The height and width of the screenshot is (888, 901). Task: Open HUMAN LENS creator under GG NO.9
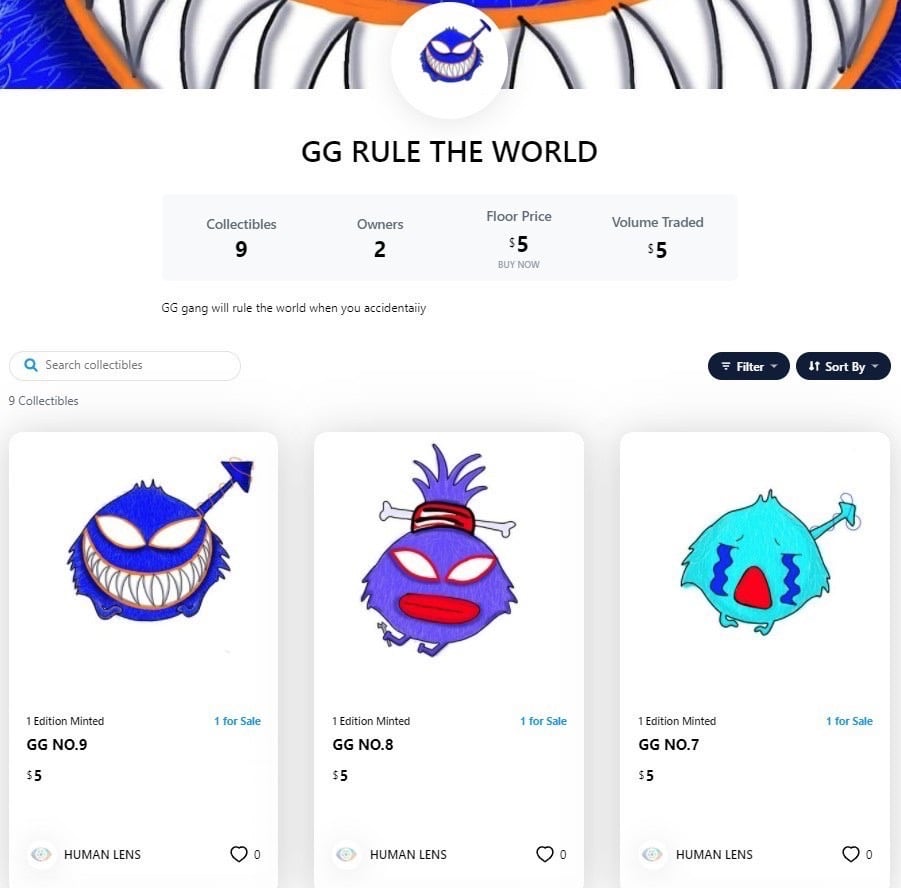(x=101, y=854)
